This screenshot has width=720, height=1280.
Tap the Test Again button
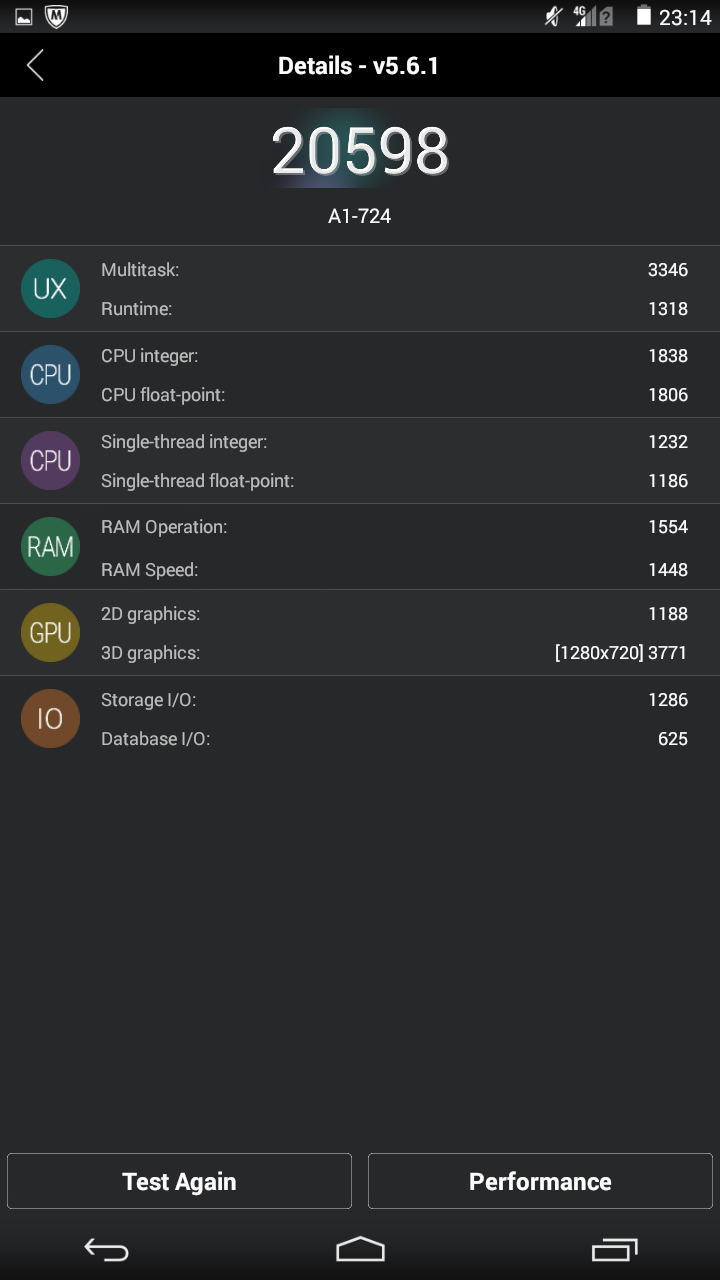(180, 1181)
